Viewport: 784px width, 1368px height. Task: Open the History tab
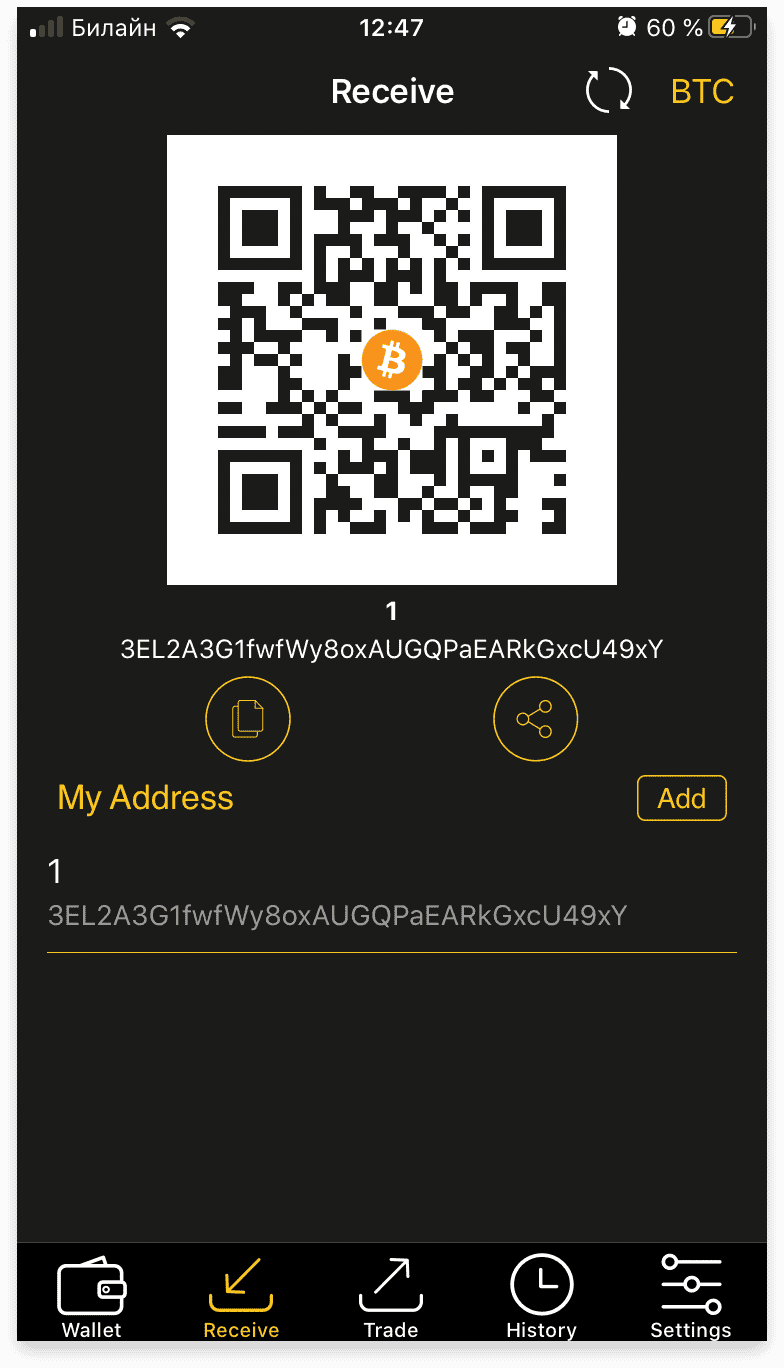pyautogui.click(x=541, y=1297)
